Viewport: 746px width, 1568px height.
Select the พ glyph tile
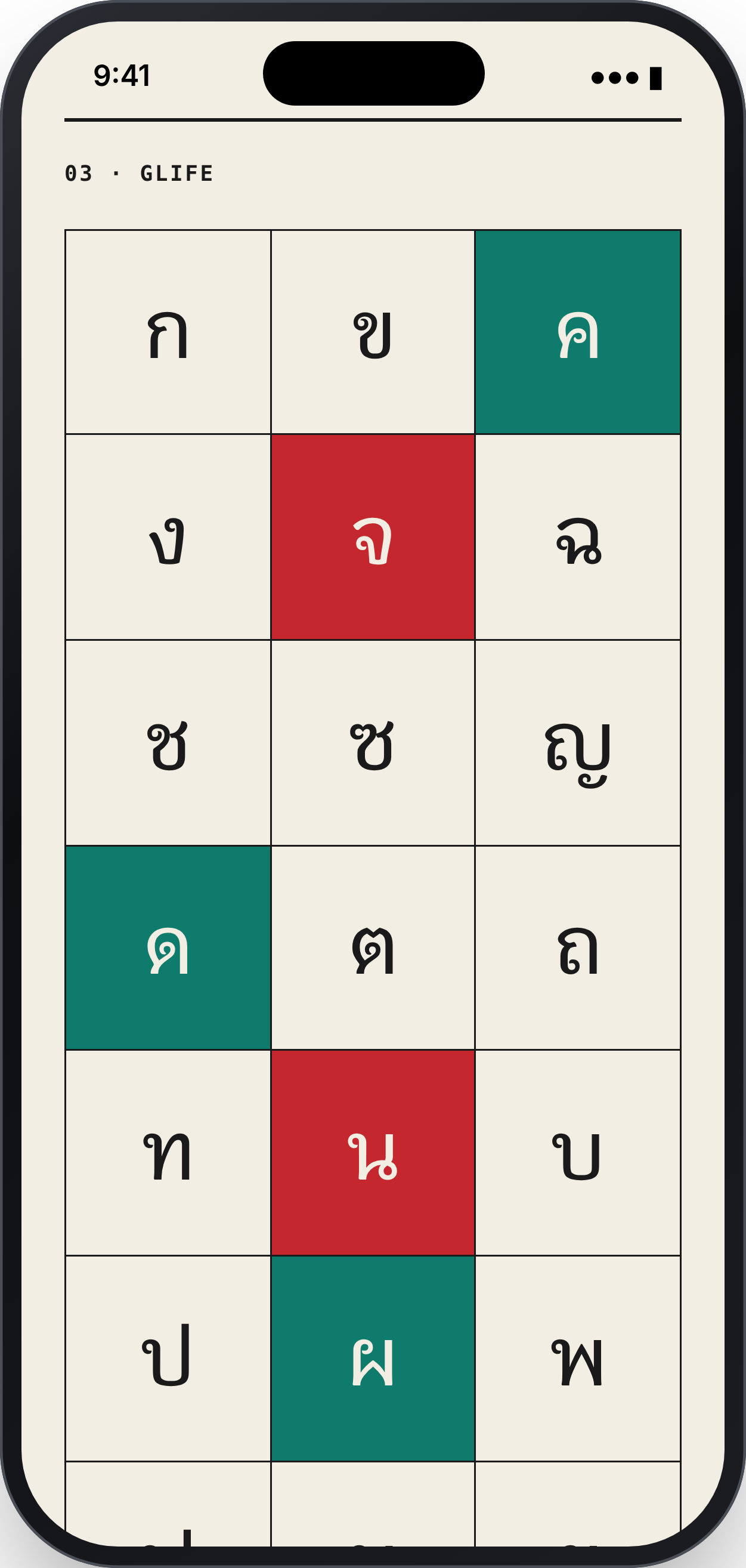(577, 1359)
